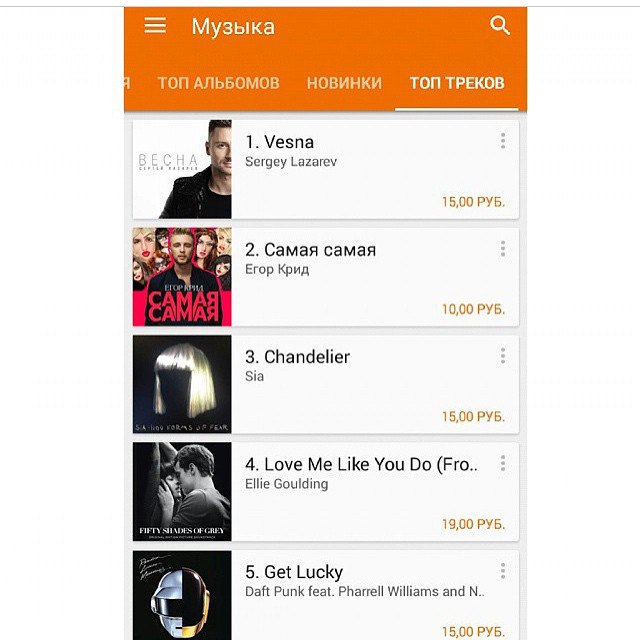Switch to the ТОП АЛЬБОМОВ tab
Viewport: 640px width, 640px height.
click(218, 83)
